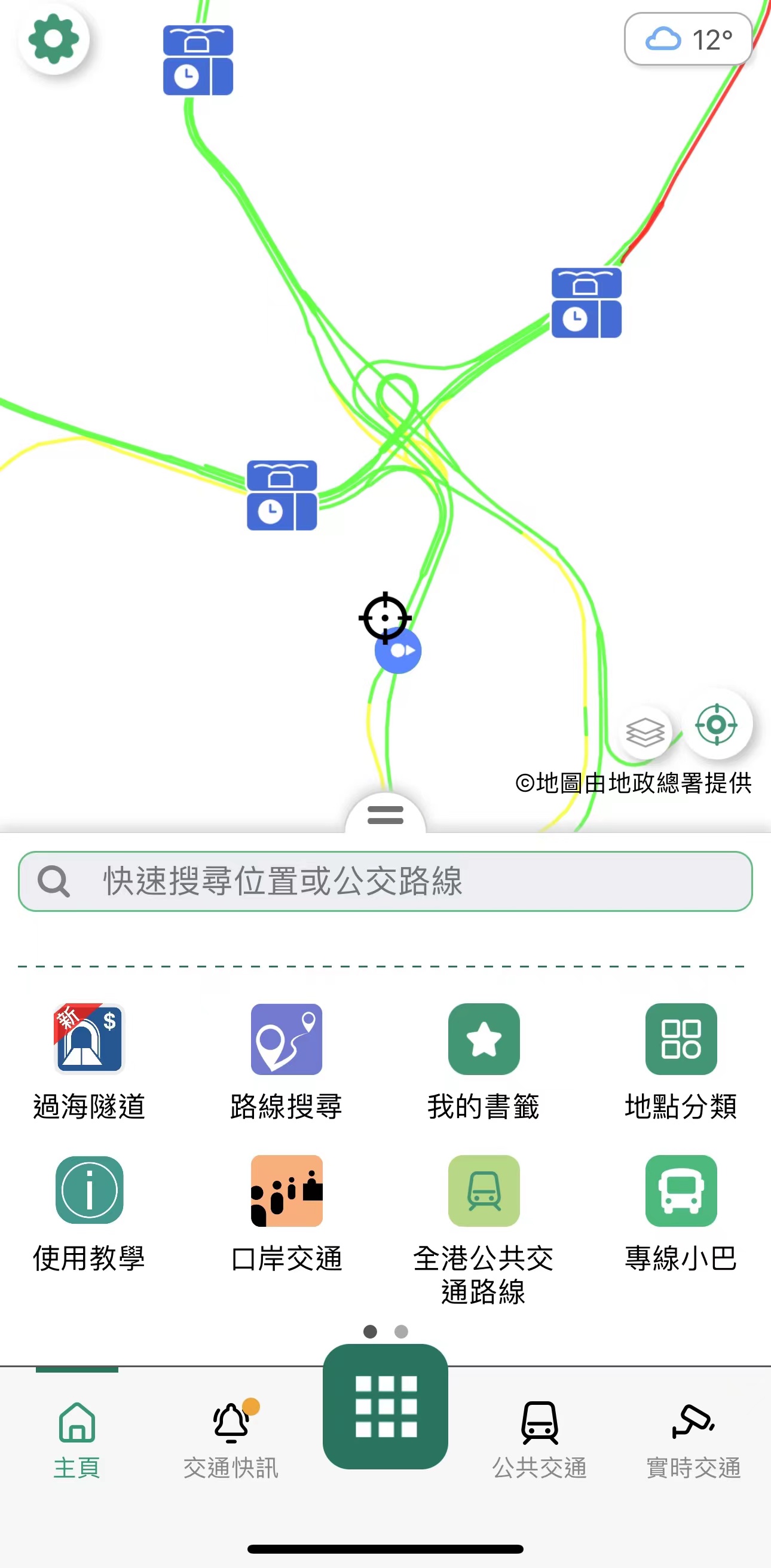Viewport: 771px width, 1568px height.
Task: Tap the 12° weather widget
Action: pyautogui.click(x=688, y=39)
